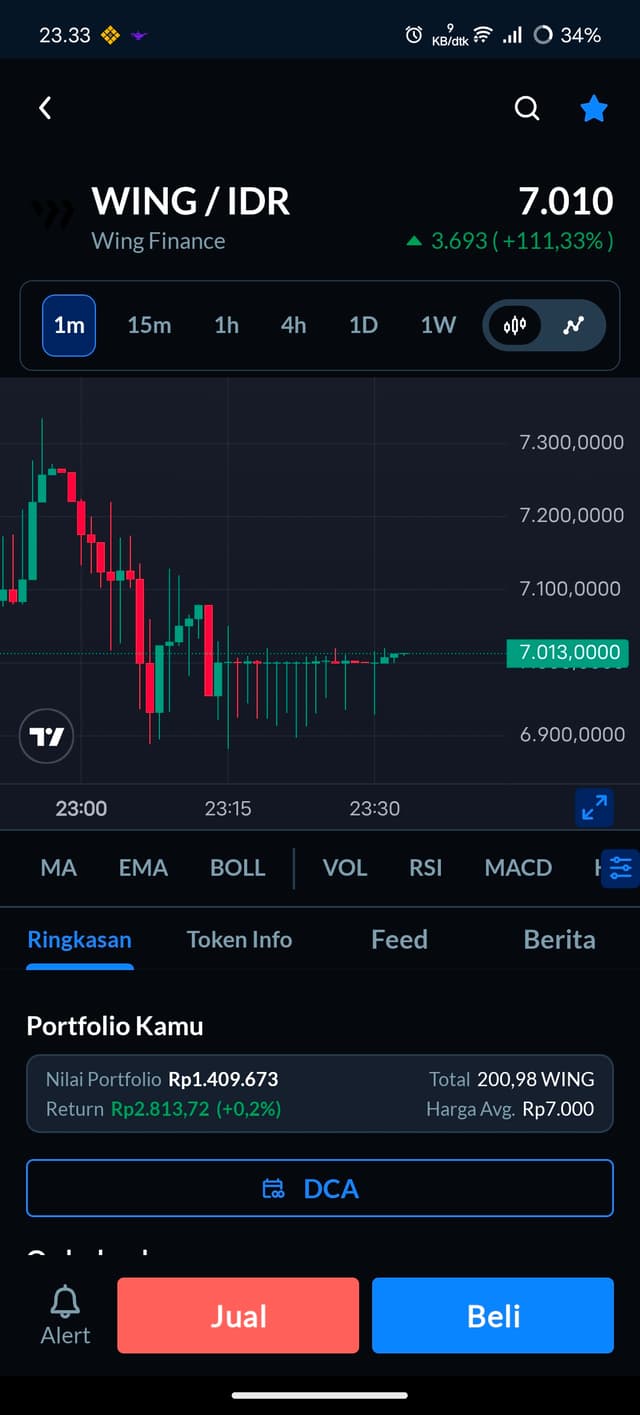Open the search magnifier icon

pyautogui.click(x=527, y=108)
